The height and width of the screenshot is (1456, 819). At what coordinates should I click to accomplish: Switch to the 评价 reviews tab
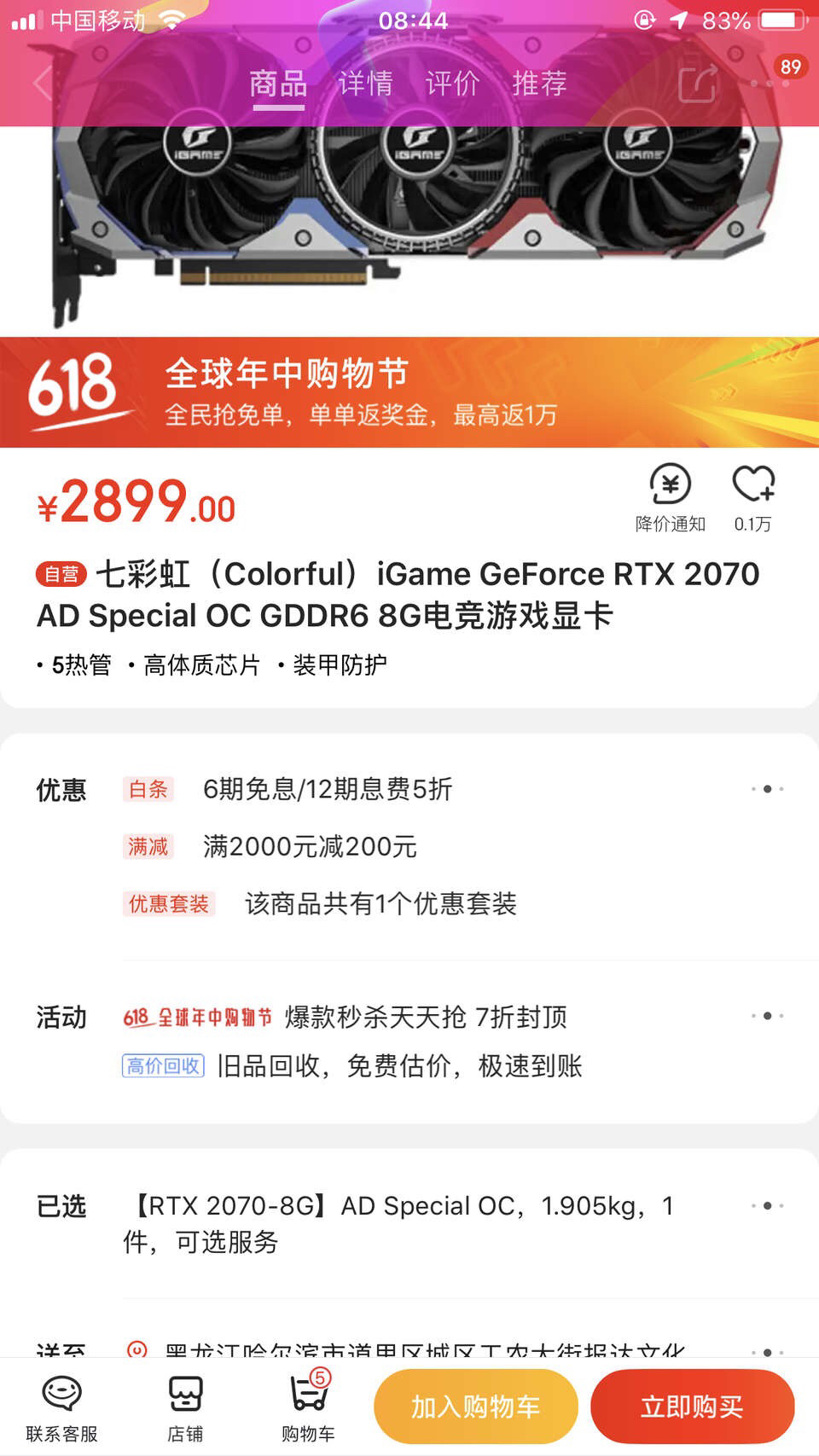(x=452, y=83)
